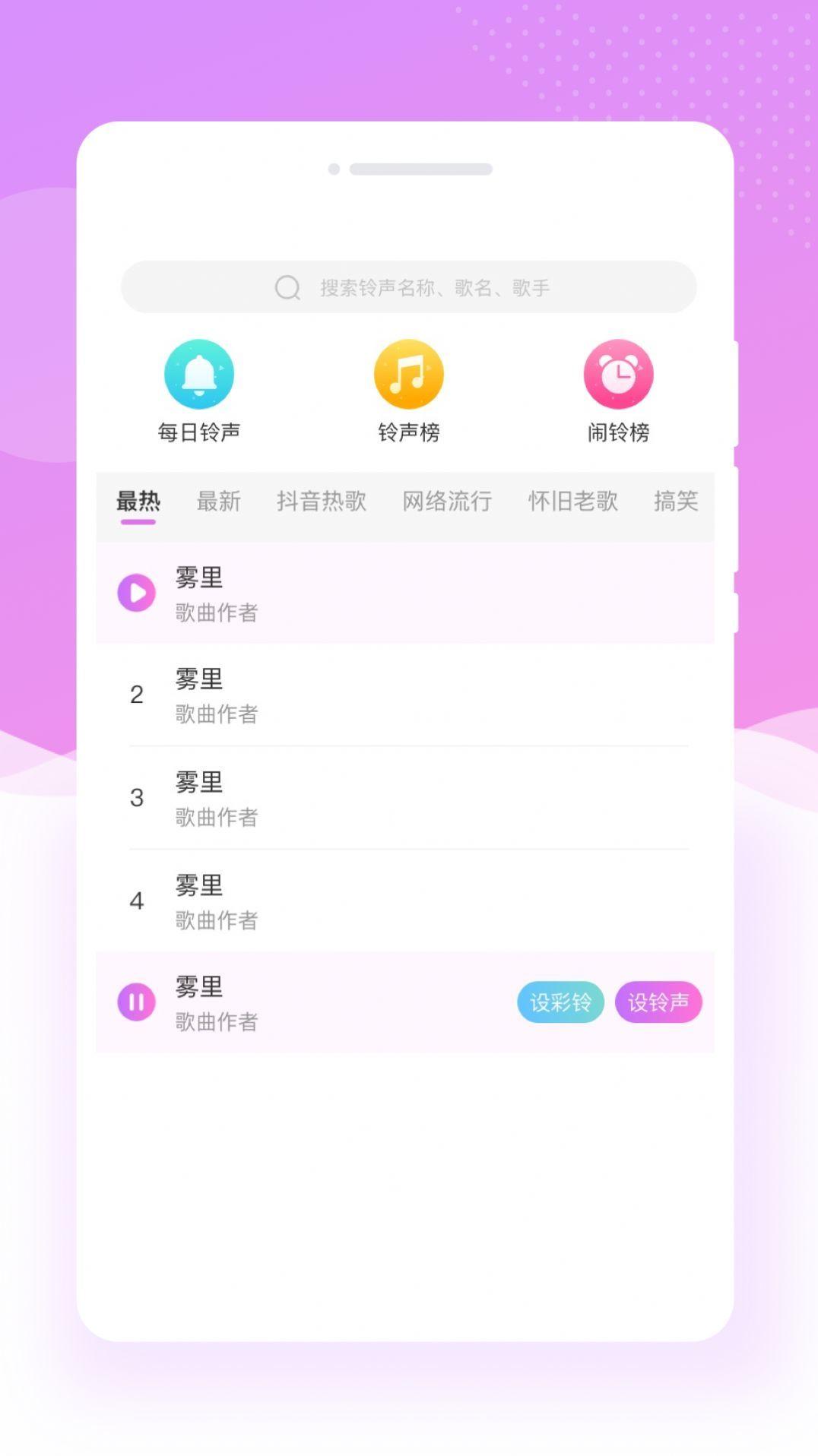Click the 设铃声 button
This screenshot has height=1456, width=818.
point(658,1002)
